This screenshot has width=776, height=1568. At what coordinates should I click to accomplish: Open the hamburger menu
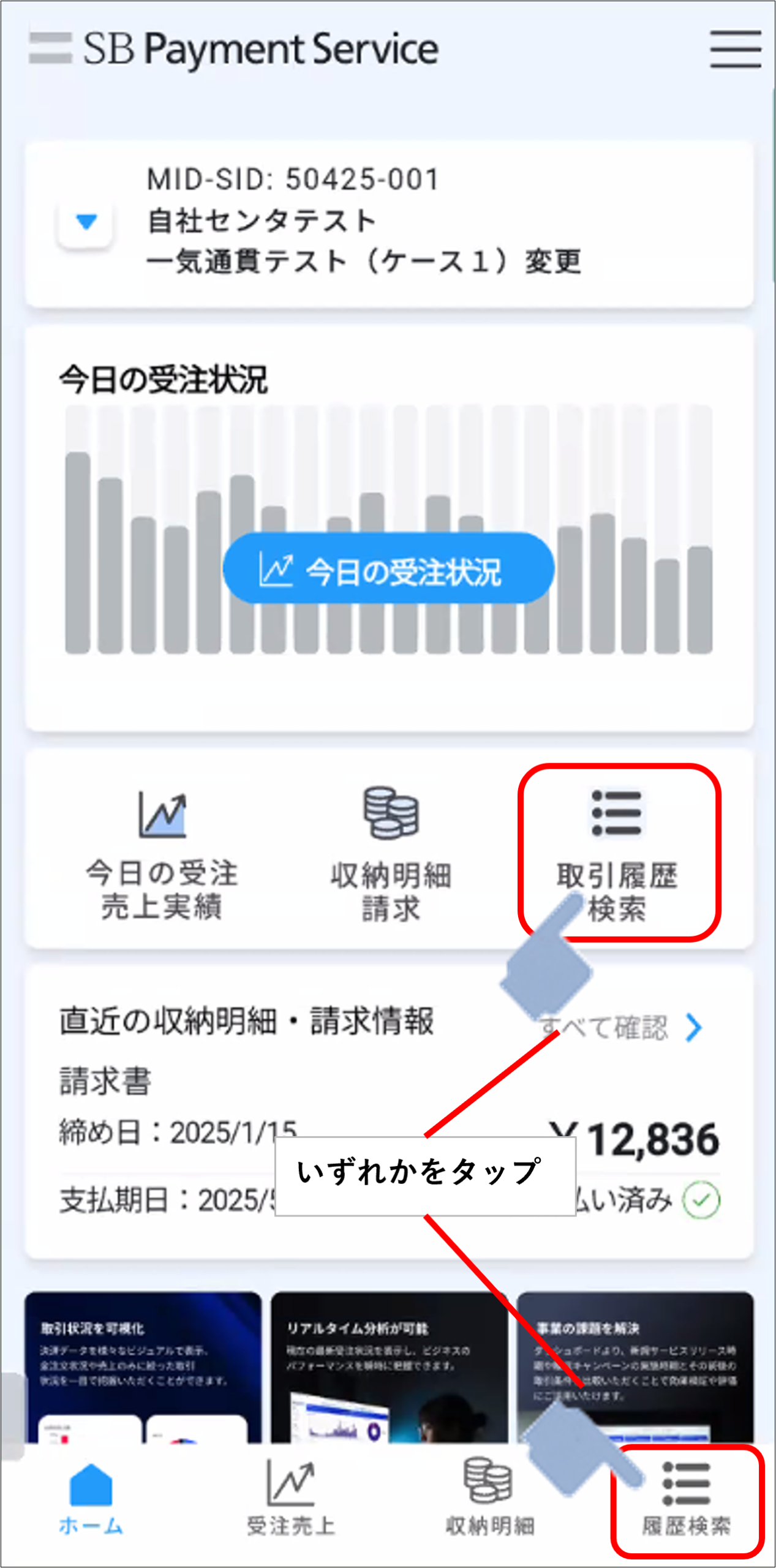click(735, 49)
